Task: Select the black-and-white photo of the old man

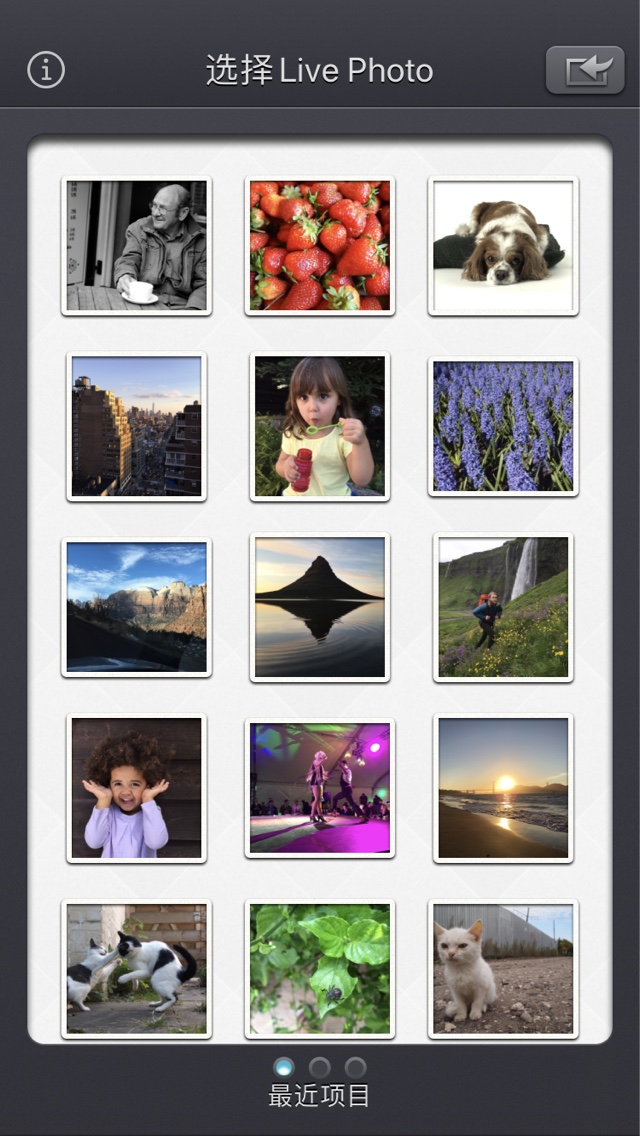Action: click(x=136, y=246)
